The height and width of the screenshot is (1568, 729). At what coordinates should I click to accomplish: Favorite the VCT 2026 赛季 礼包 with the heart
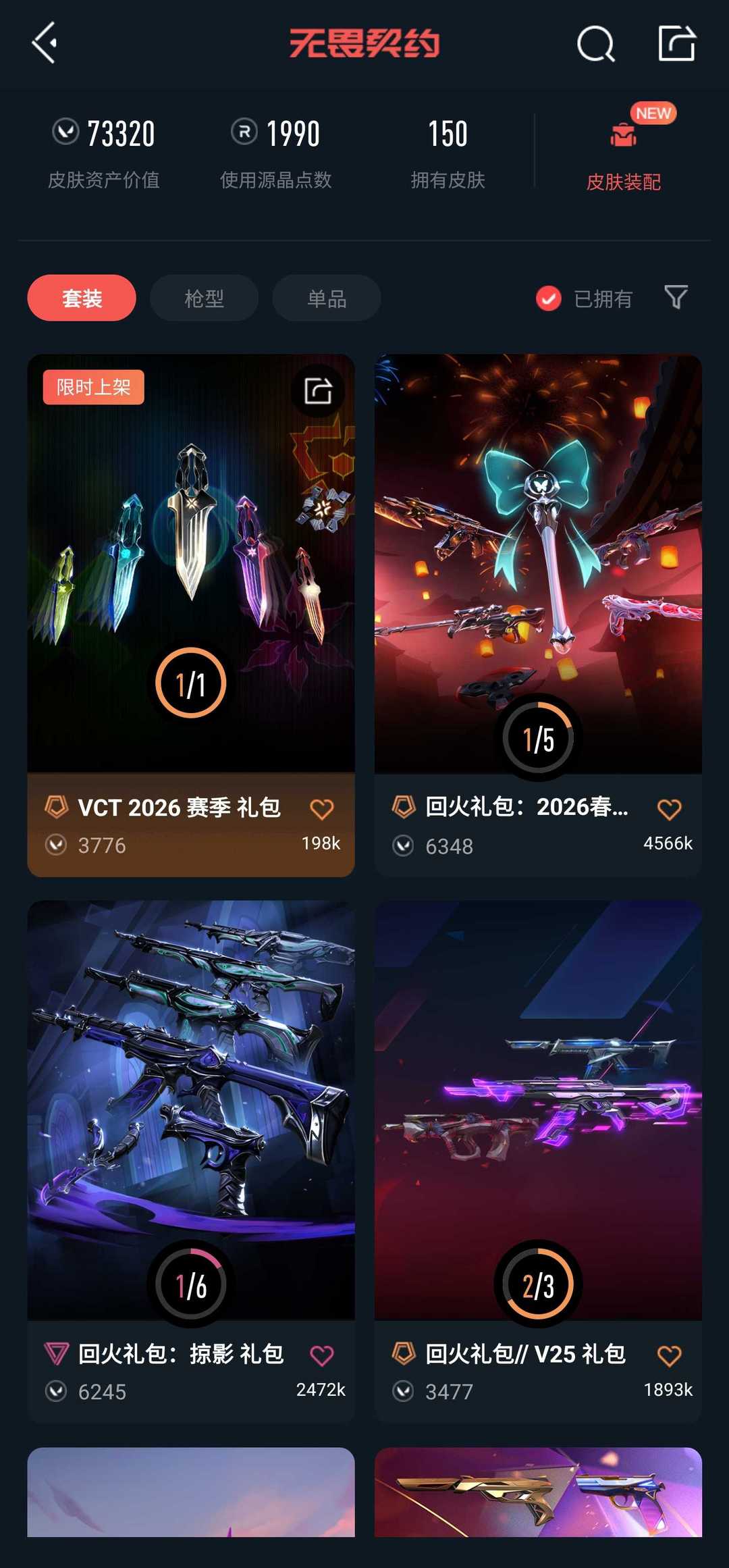322,808
